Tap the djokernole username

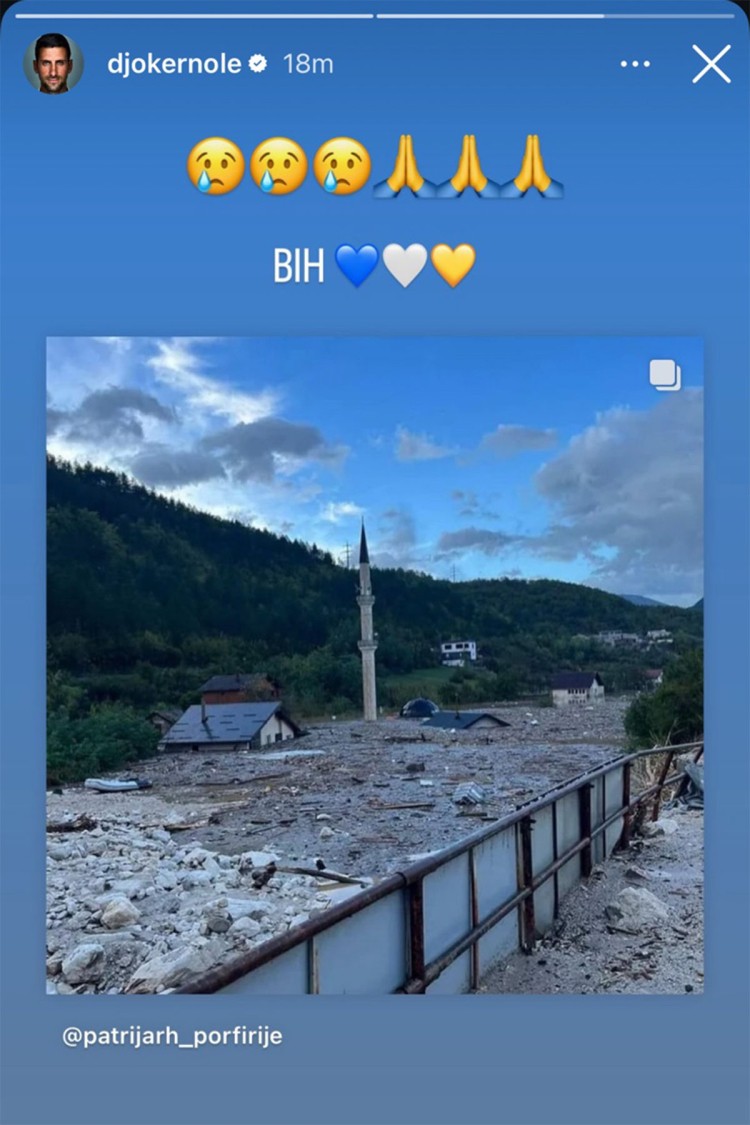point(174,64)
